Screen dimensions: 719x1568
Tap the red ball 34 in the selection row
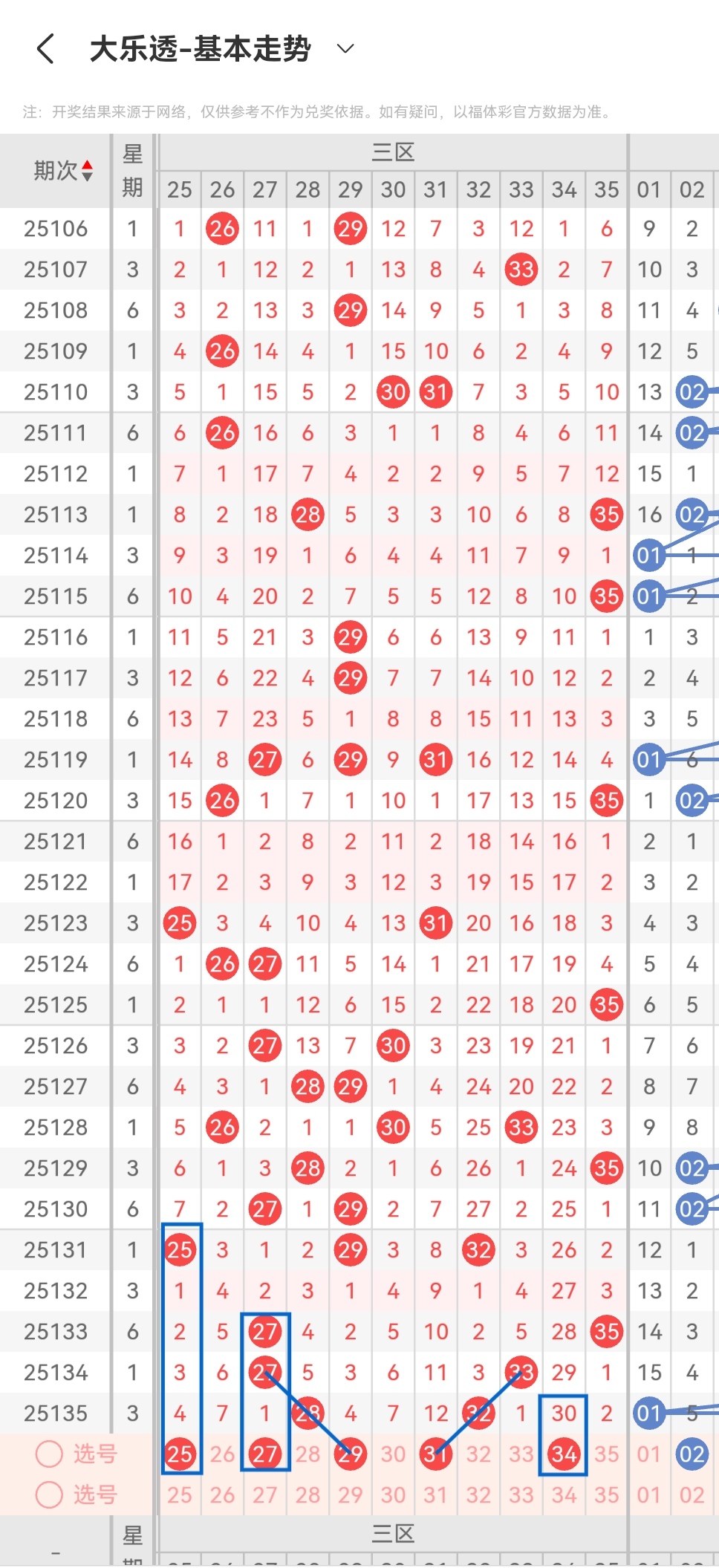point(564,1454)
